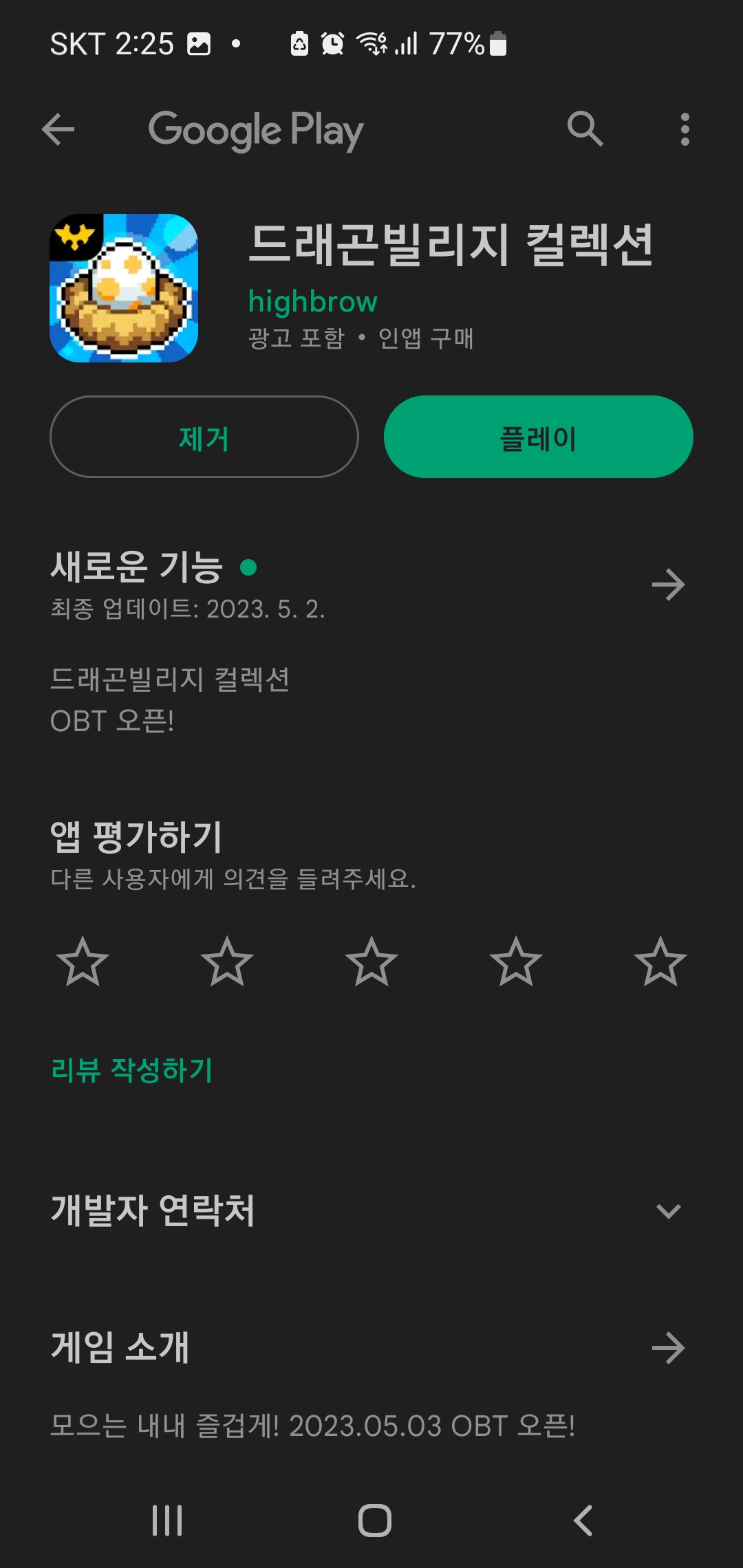
Task: Tap the 제거 button to uninstall
Action: coord(204,437)
